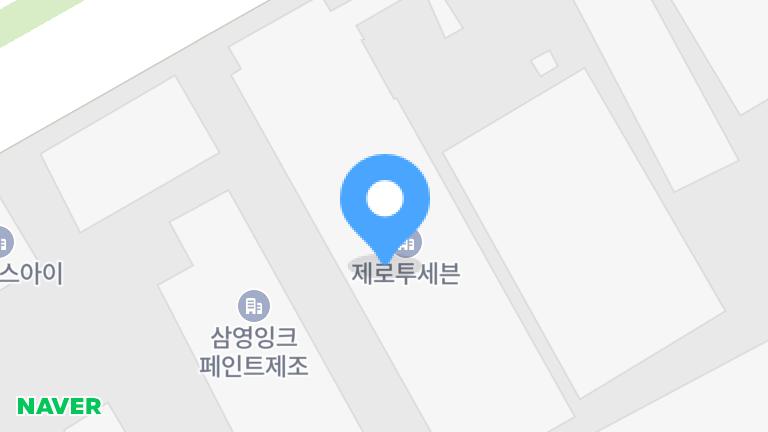
Task: Tap the blue location pin marker
Action: pos(385,202)
